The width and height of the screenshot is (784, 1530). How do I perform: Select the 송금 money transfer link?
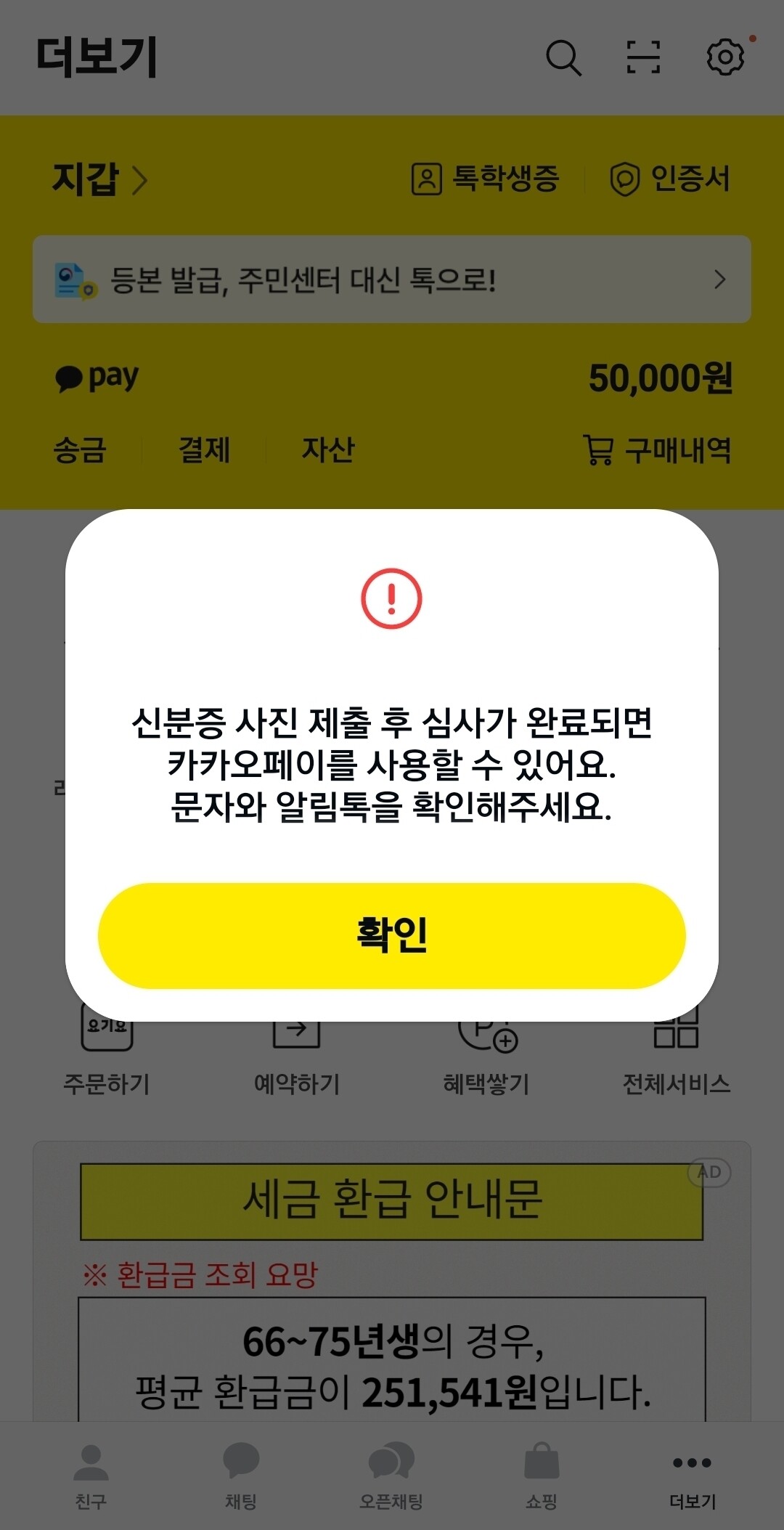(x=78, y=450)
